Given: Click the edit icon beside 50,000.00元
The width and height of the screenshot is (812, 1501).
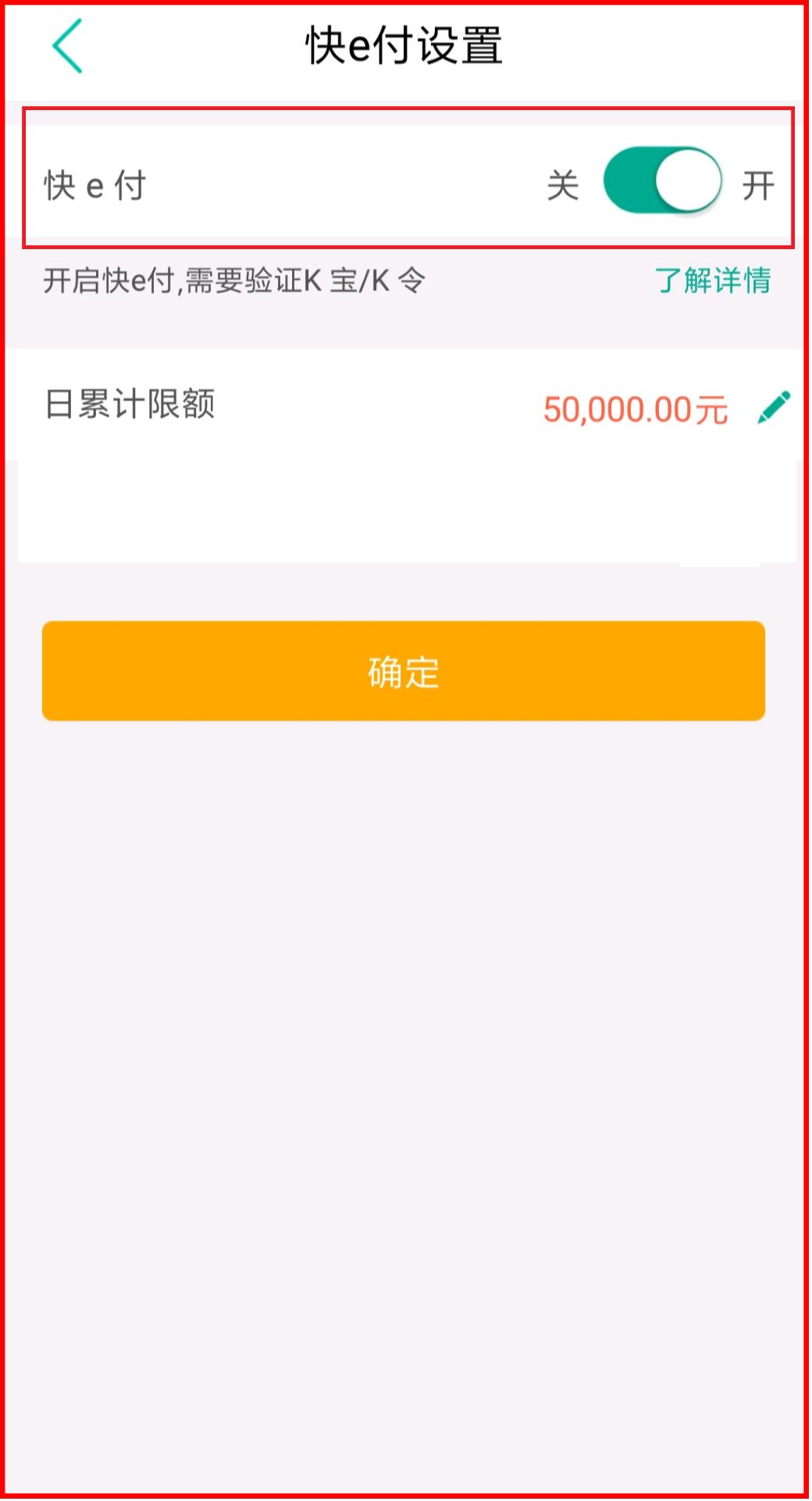Looking at the screenshot, I should click(x=774, y=407).
